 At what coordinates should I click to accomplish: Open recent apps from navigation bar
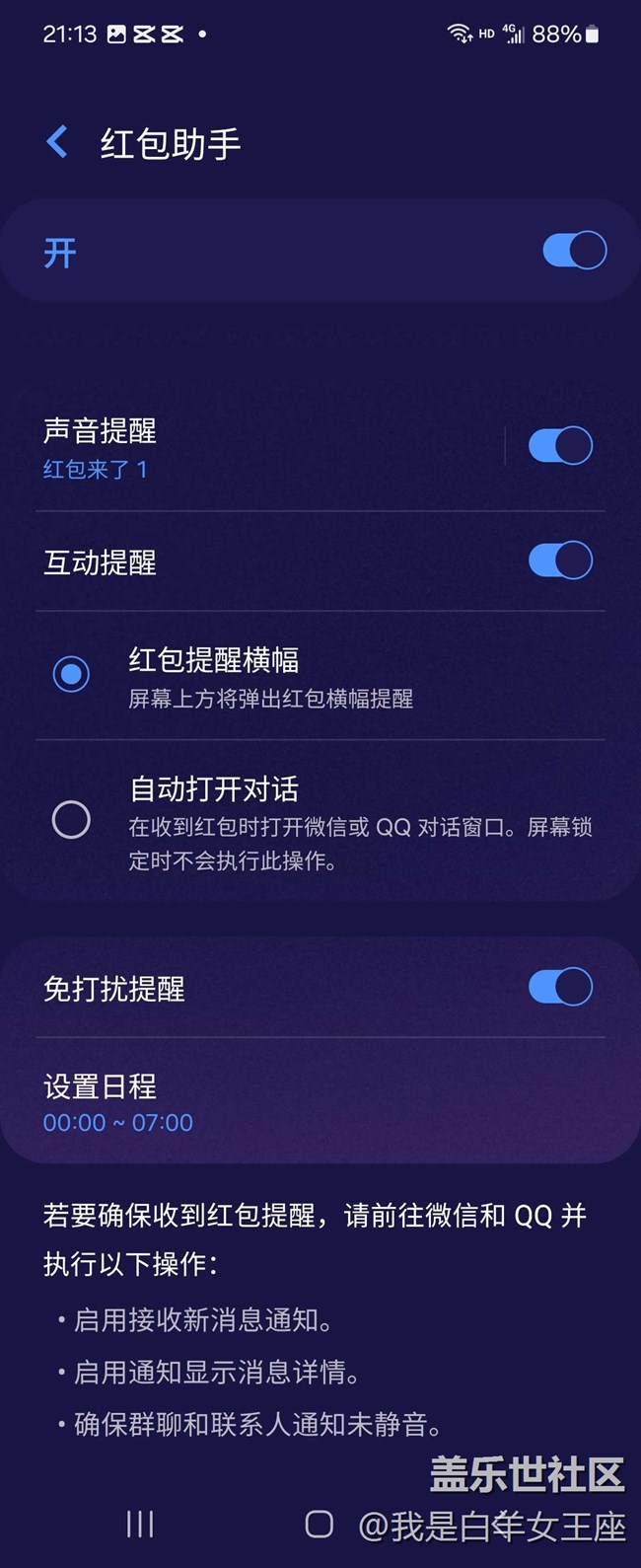pyautogui.click(x=140, y=1524)
